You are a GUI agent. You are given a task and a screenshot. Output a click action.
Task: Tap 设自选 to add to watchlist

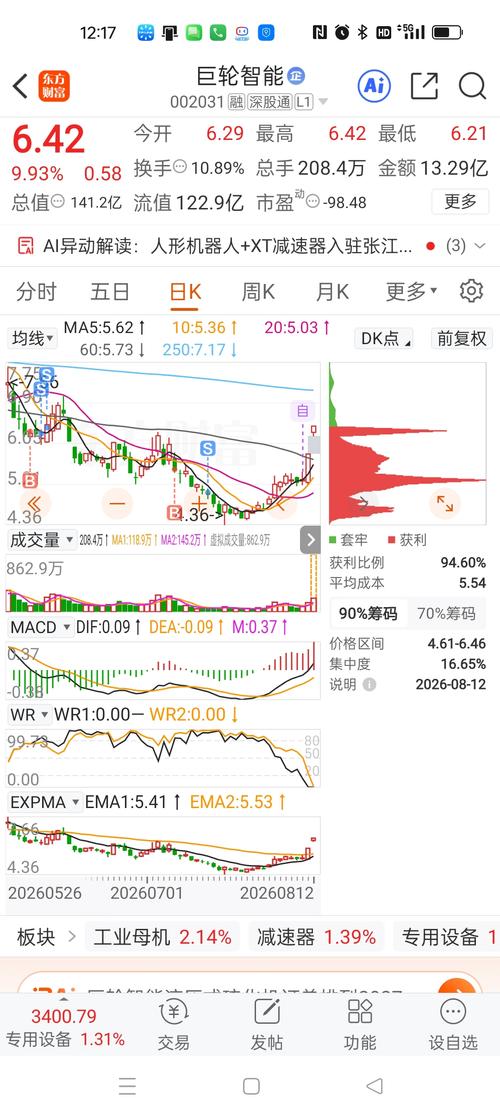pos(453,1024)
